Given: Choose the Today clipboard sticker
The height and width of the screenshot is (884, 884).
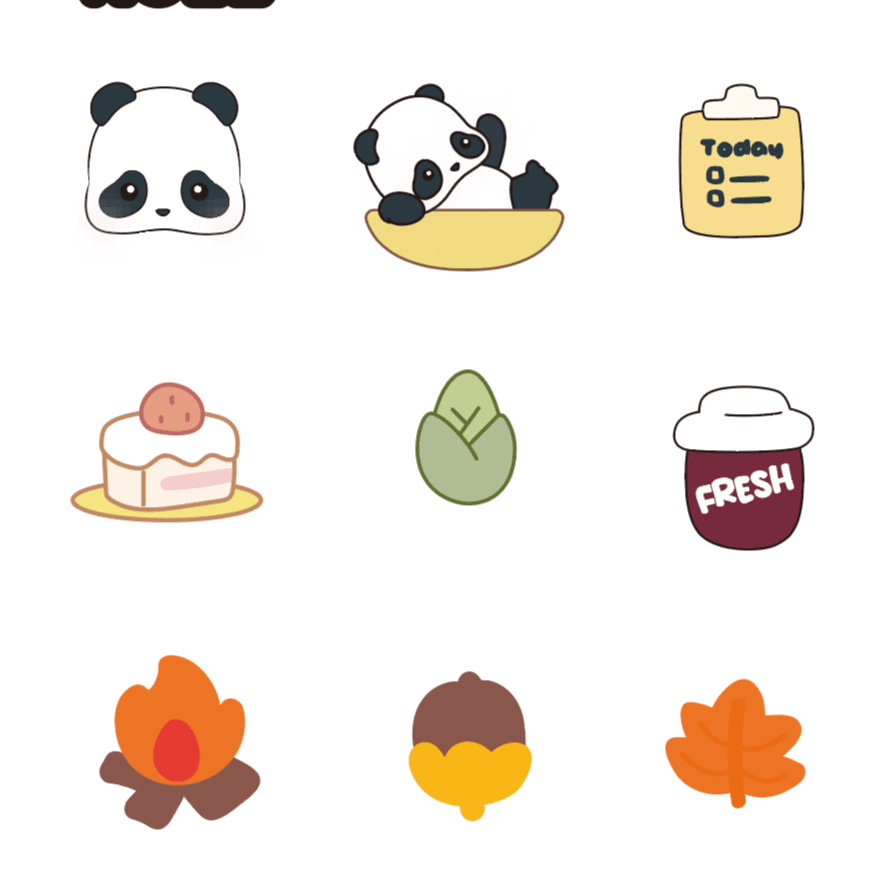Looking at the screenshot, I should click(x=741, y=165).
